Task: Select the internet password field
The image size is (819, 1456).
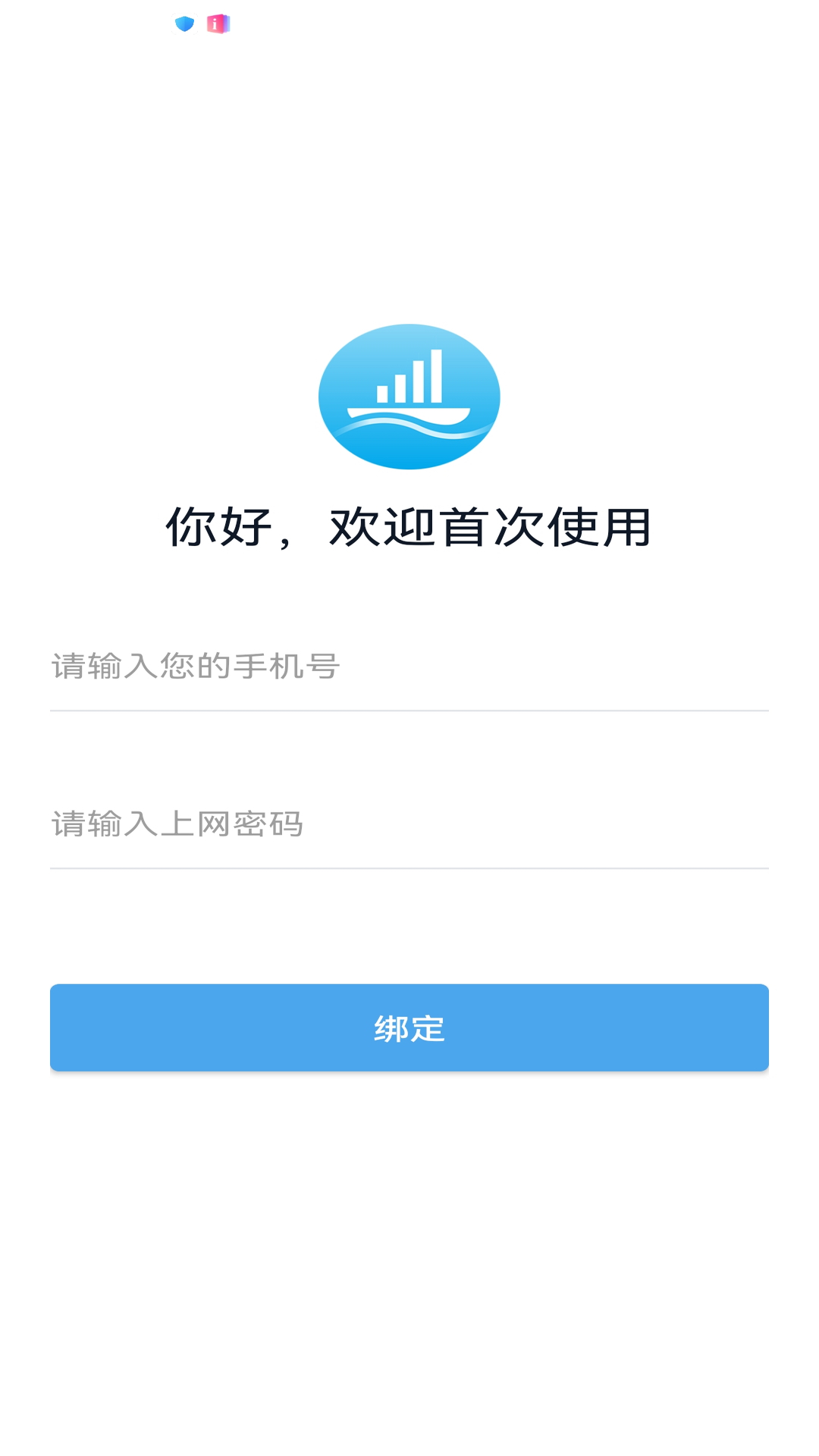Action: click(x=409, y=824)
